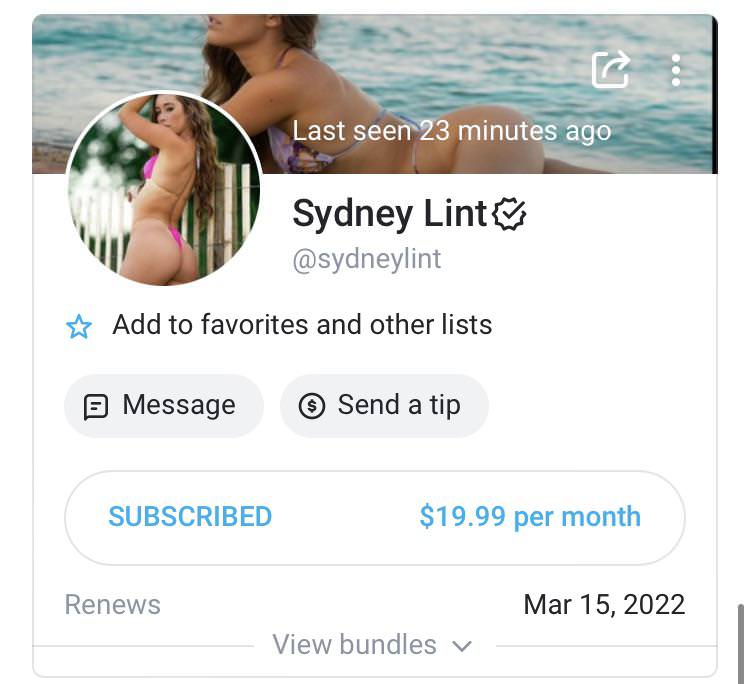Open the three-dot overflow menu
This screenshot has width=750, height=684.
pos(676,69)
